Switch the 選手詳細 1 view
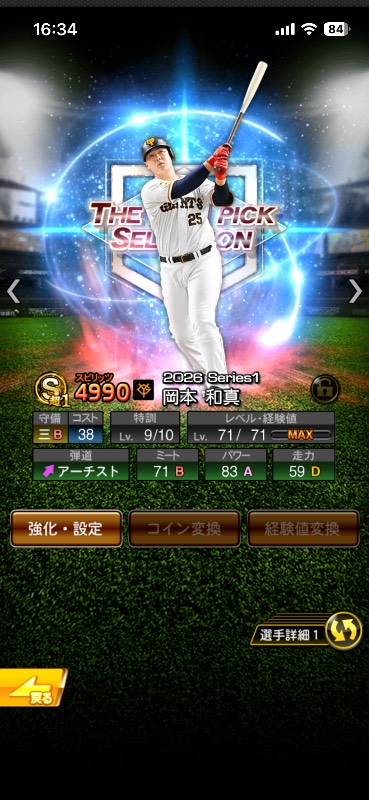This screenshot has height=800, width=369. point(306,631)
